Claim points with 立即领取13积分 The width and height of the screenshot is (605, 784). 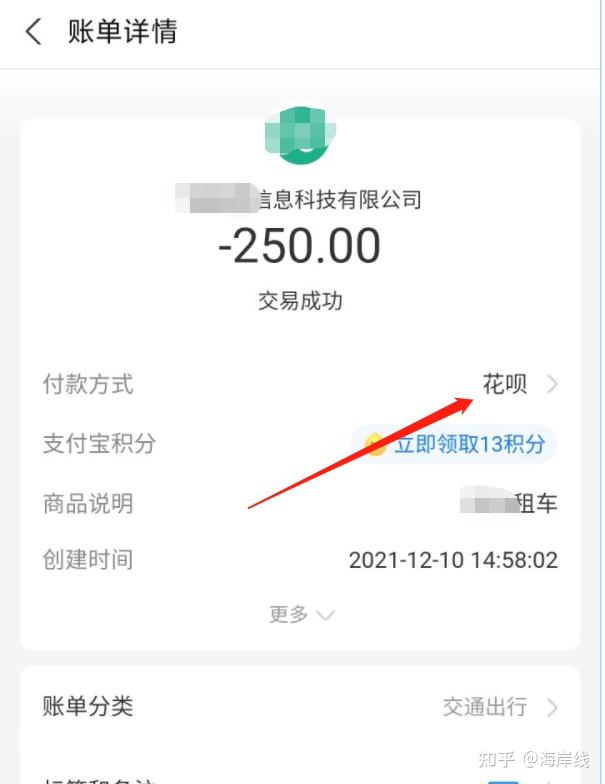tap(456, 444)
